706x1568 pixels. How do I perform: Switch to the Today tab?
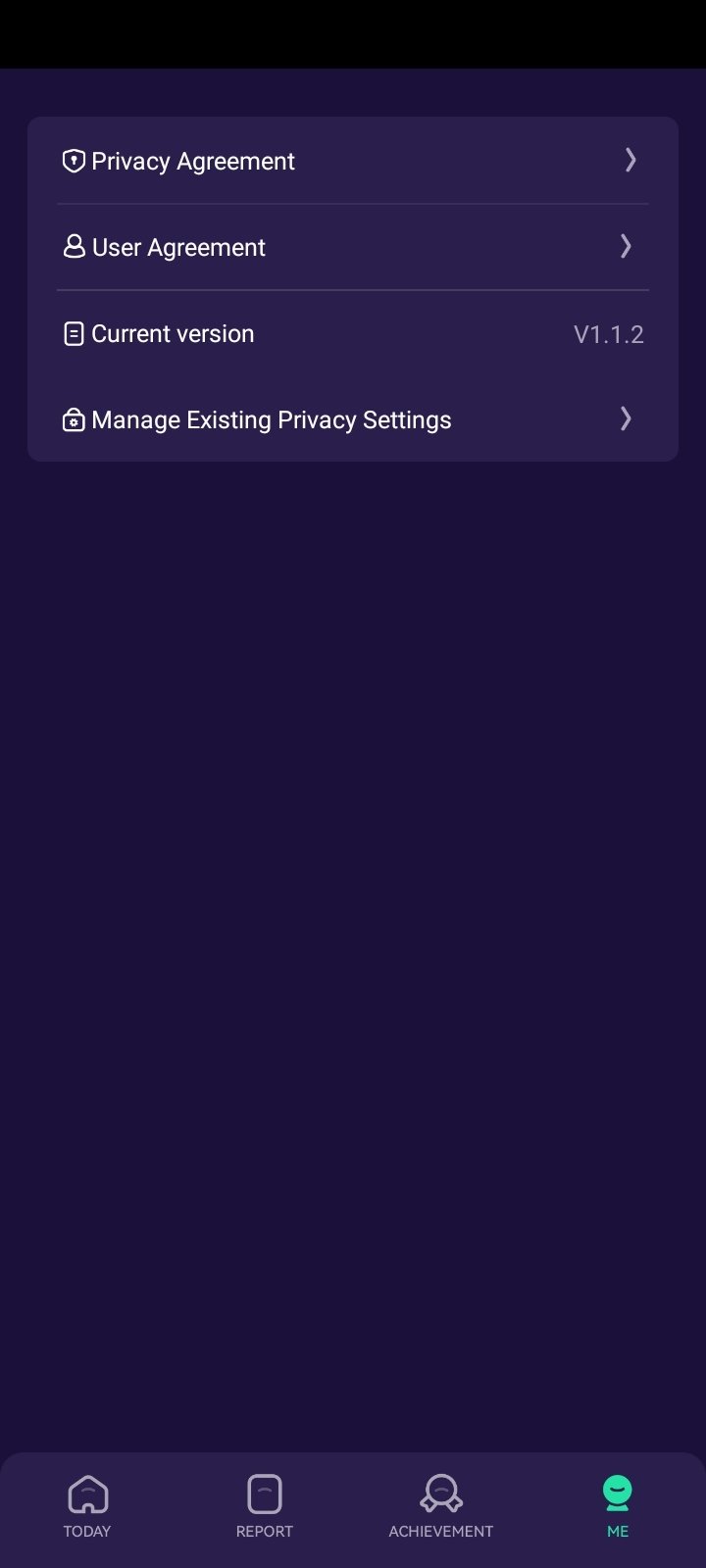pyautogui.click(x=87, y=1507)
